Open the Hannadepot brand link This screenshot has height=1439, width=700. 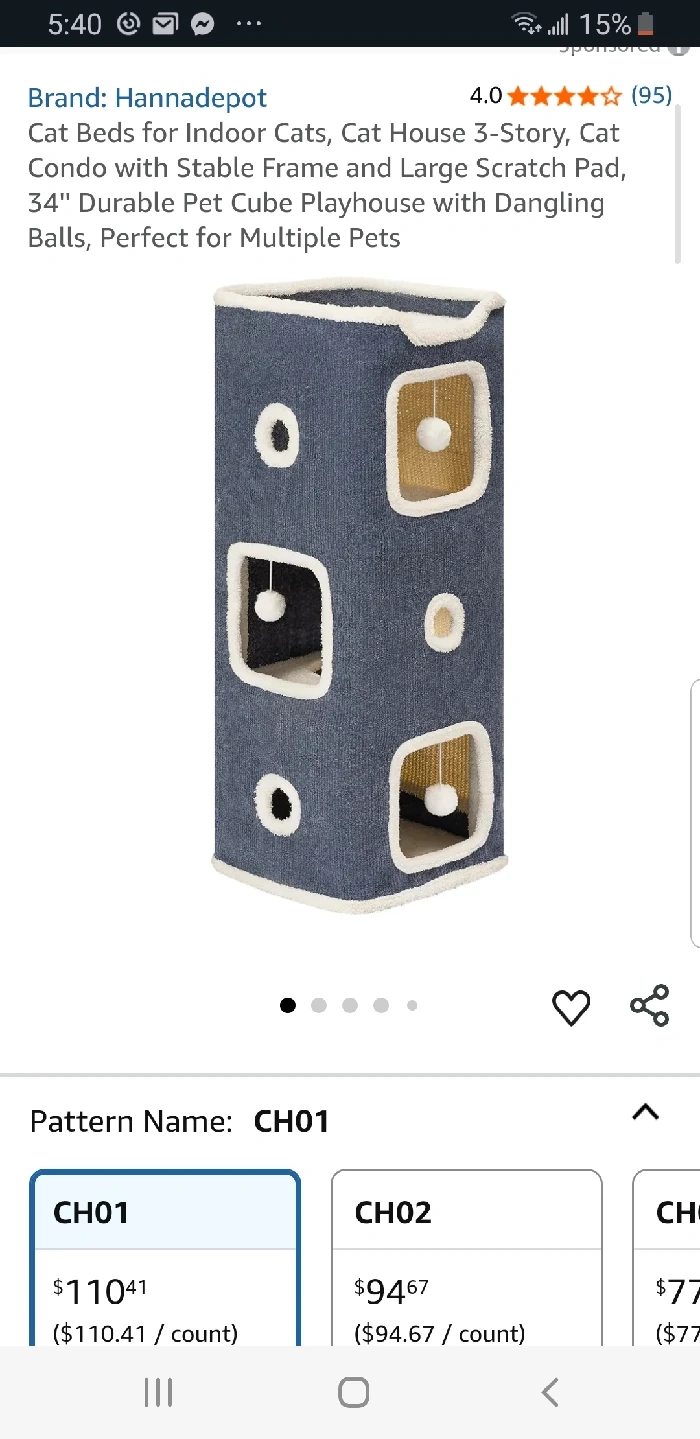(x=147, y=98)
